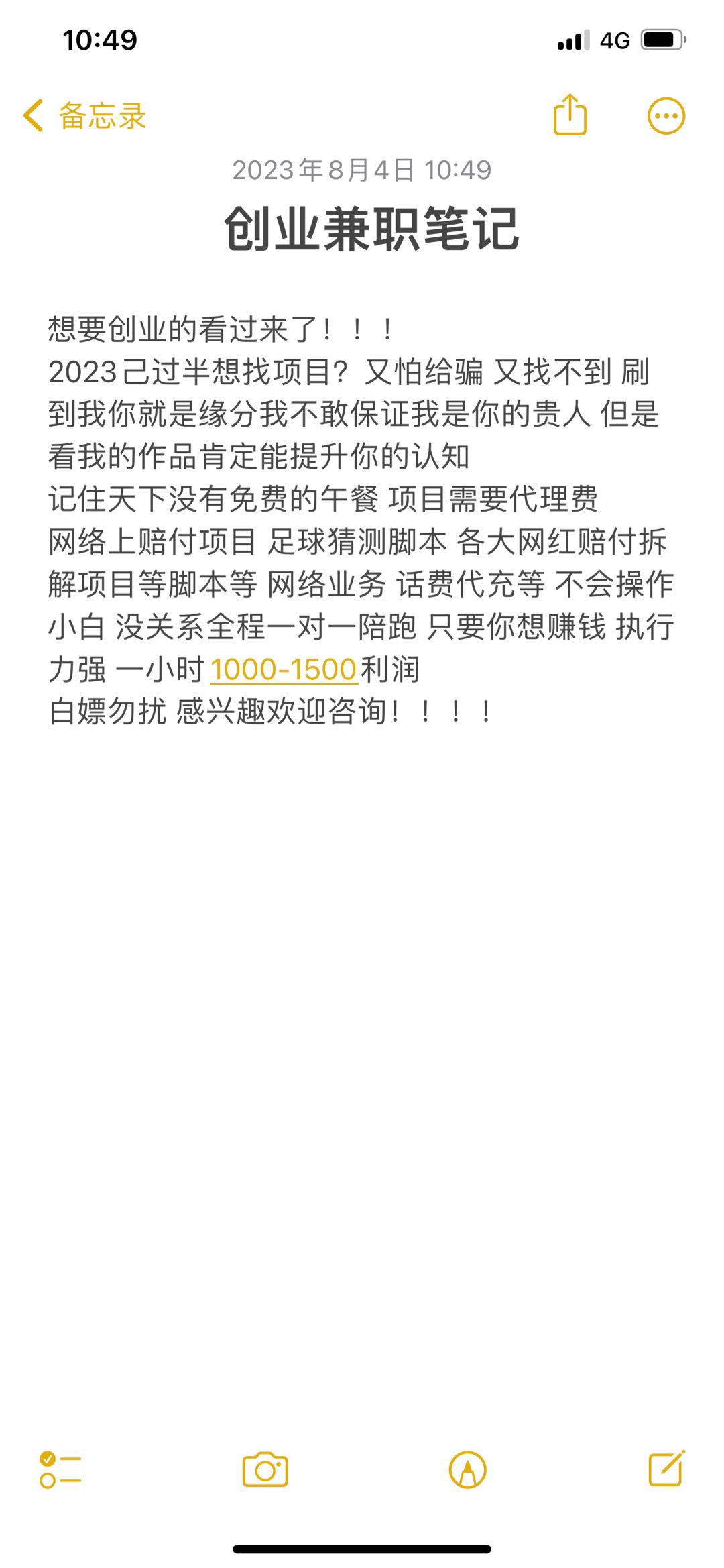The height and width of the screenshot is (1568, 724).
Task: Open the more options menu
Action: 666,116
